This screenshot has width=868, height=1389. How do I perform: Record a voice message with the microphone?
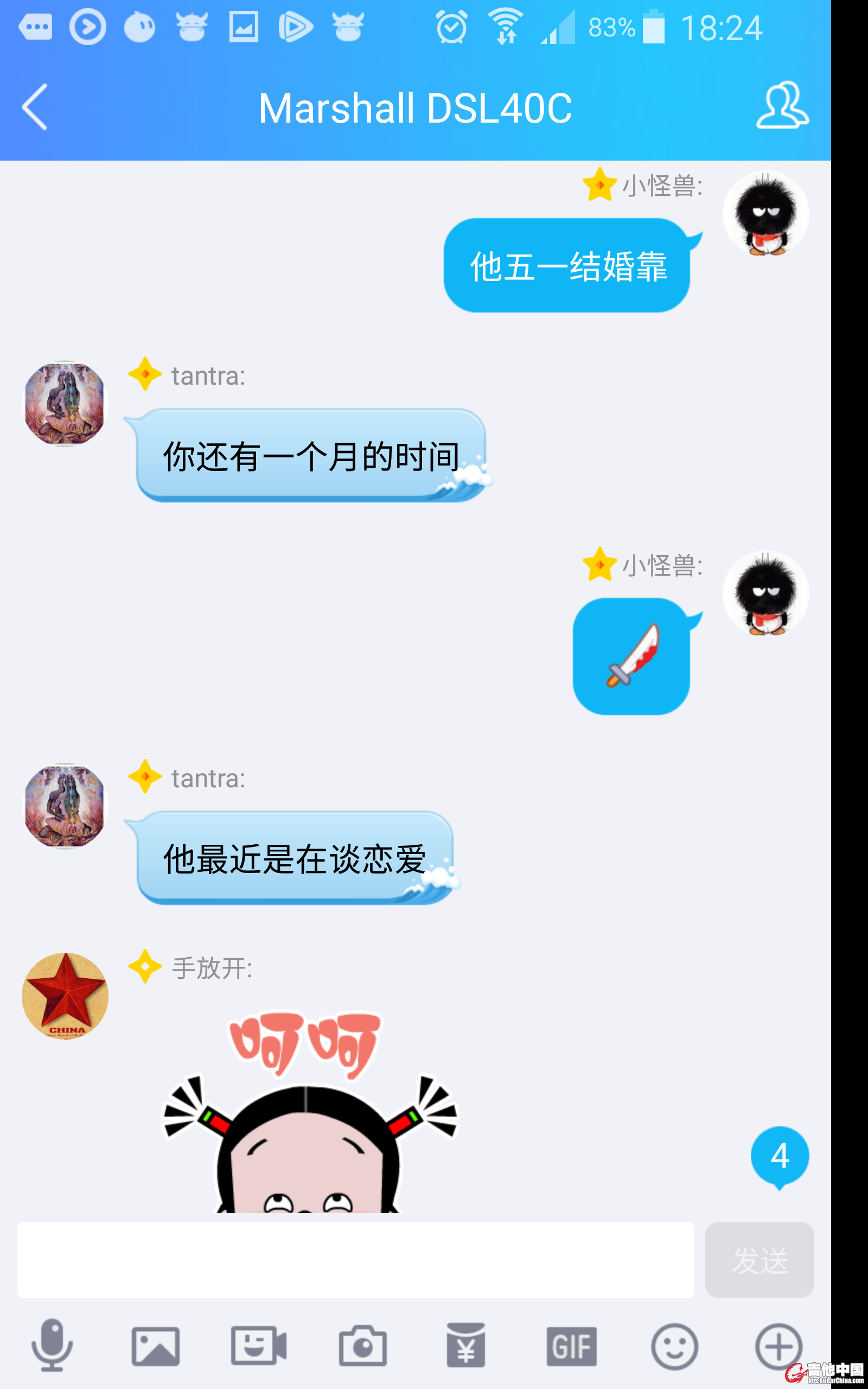pyautogui.click(x=52, y=1346)
